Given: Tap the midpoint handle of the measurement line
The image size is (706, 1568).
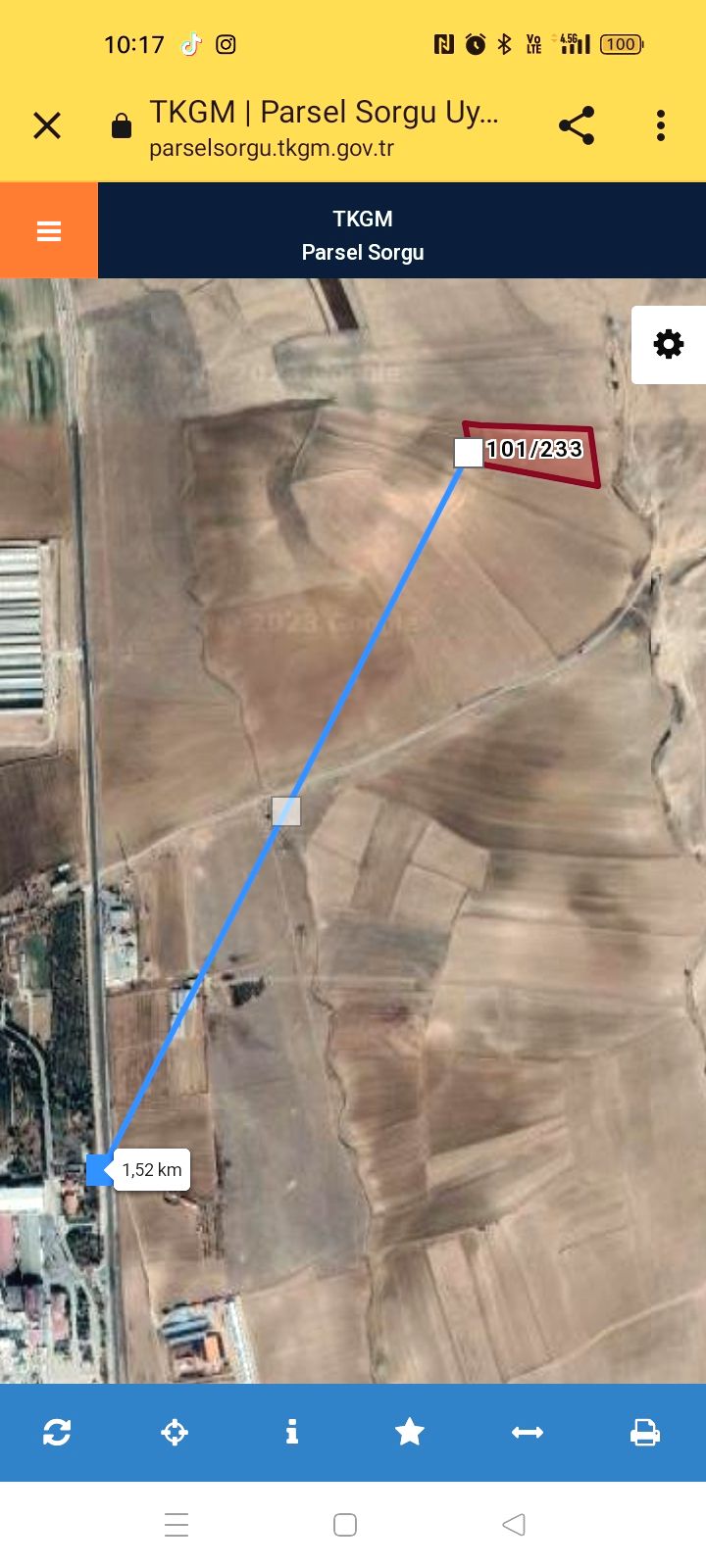Looking at the screenshot, I should [285, 810].
